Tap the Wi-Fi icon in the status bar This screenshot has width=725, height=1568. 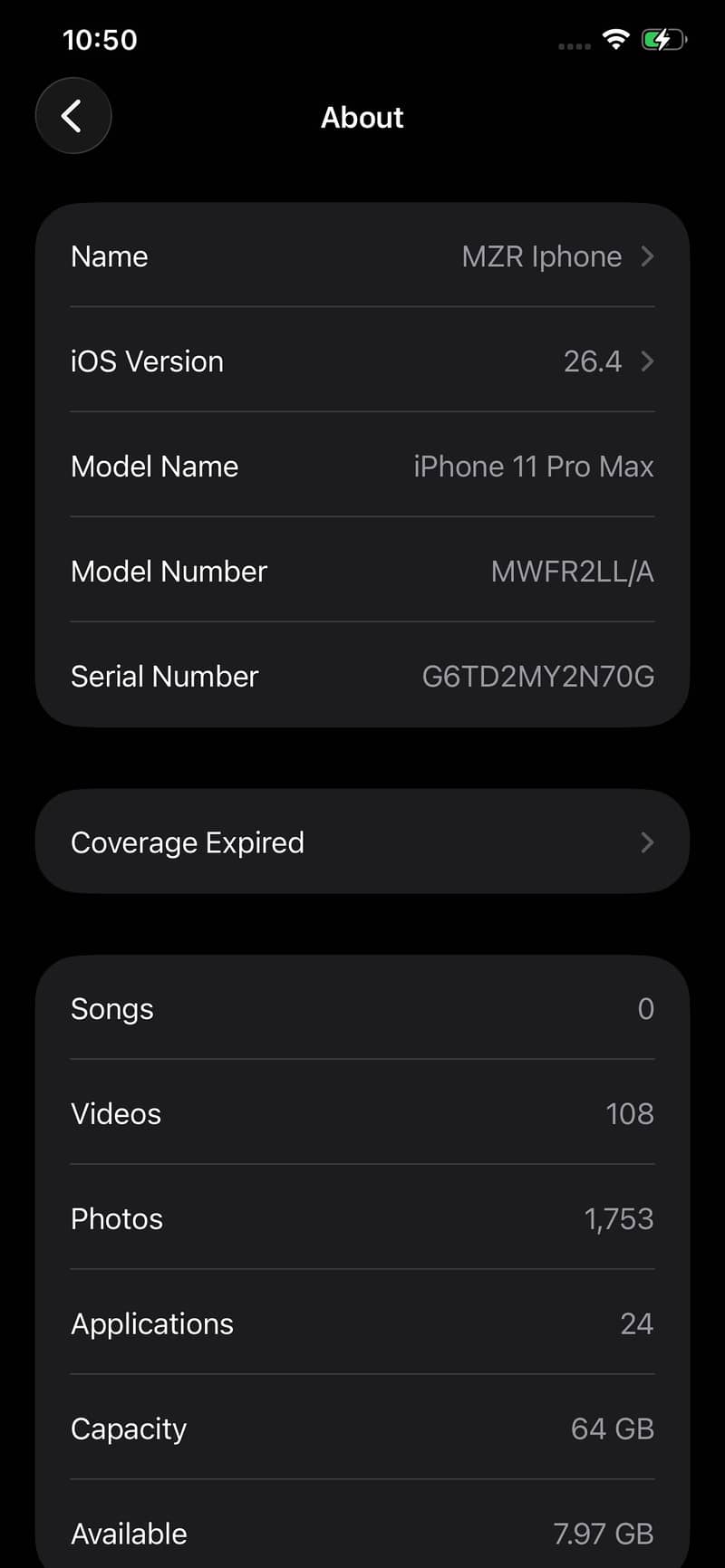(615, 39)
